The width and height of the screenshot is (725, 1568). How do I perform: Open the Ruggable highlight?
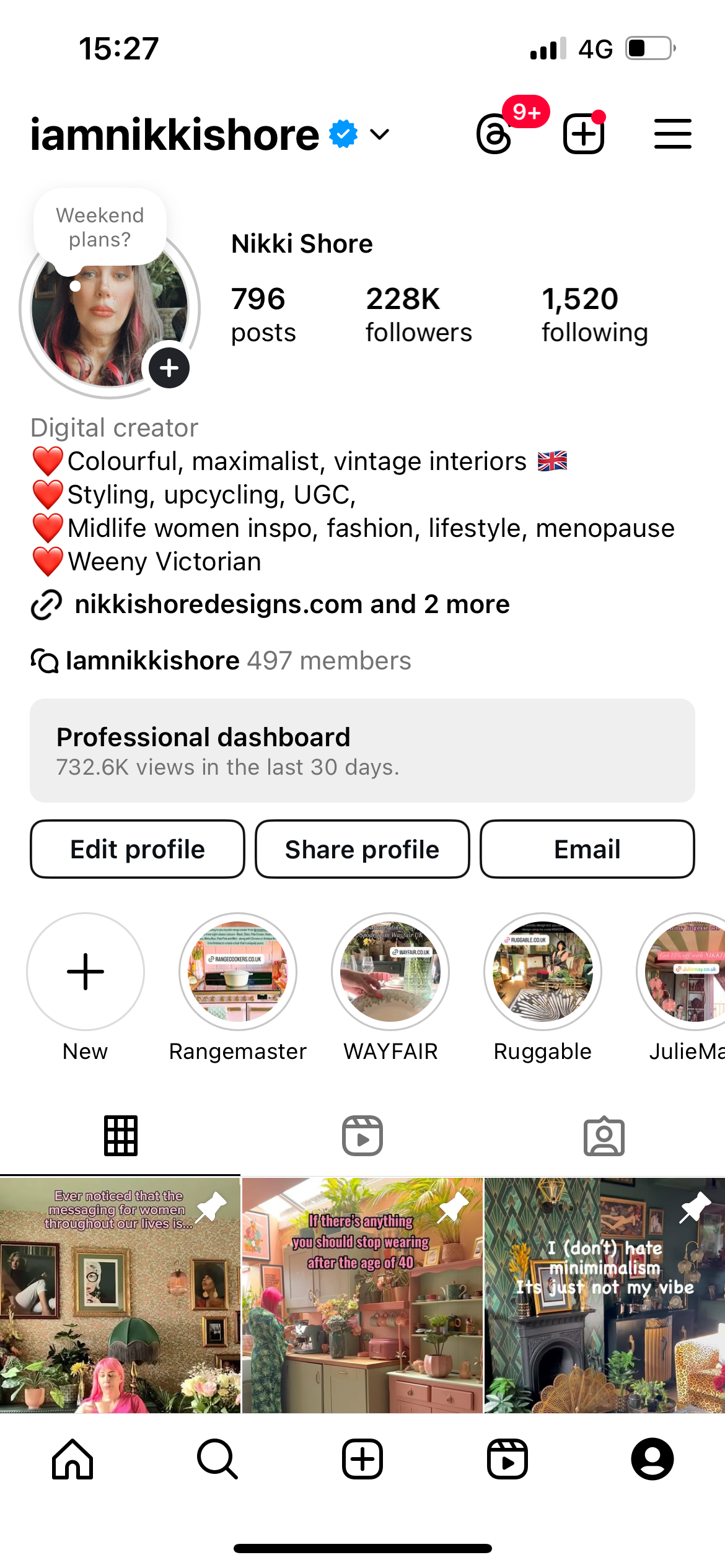click(543, 972)
